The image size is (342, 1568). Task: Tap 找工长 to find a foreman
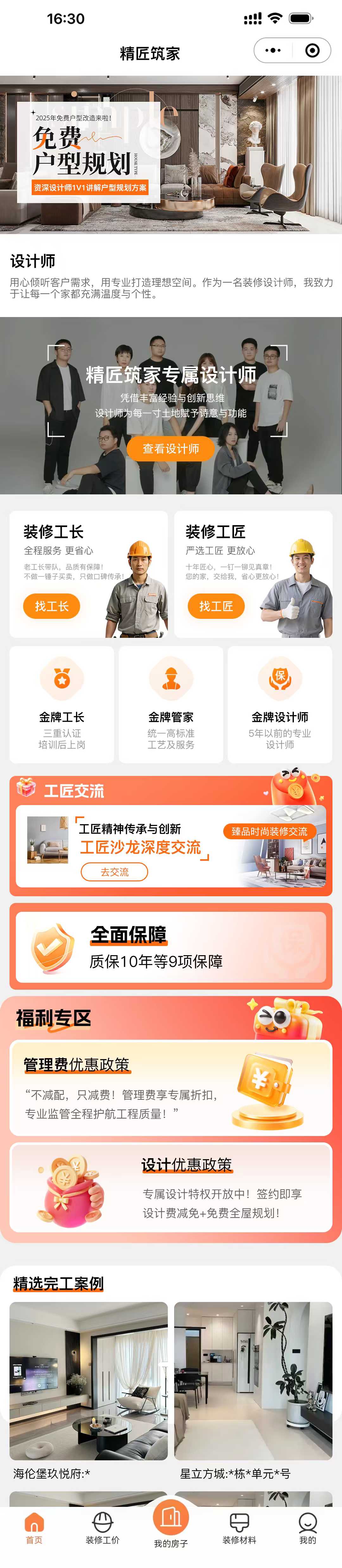pyautogui.click(x=52, y=606)
